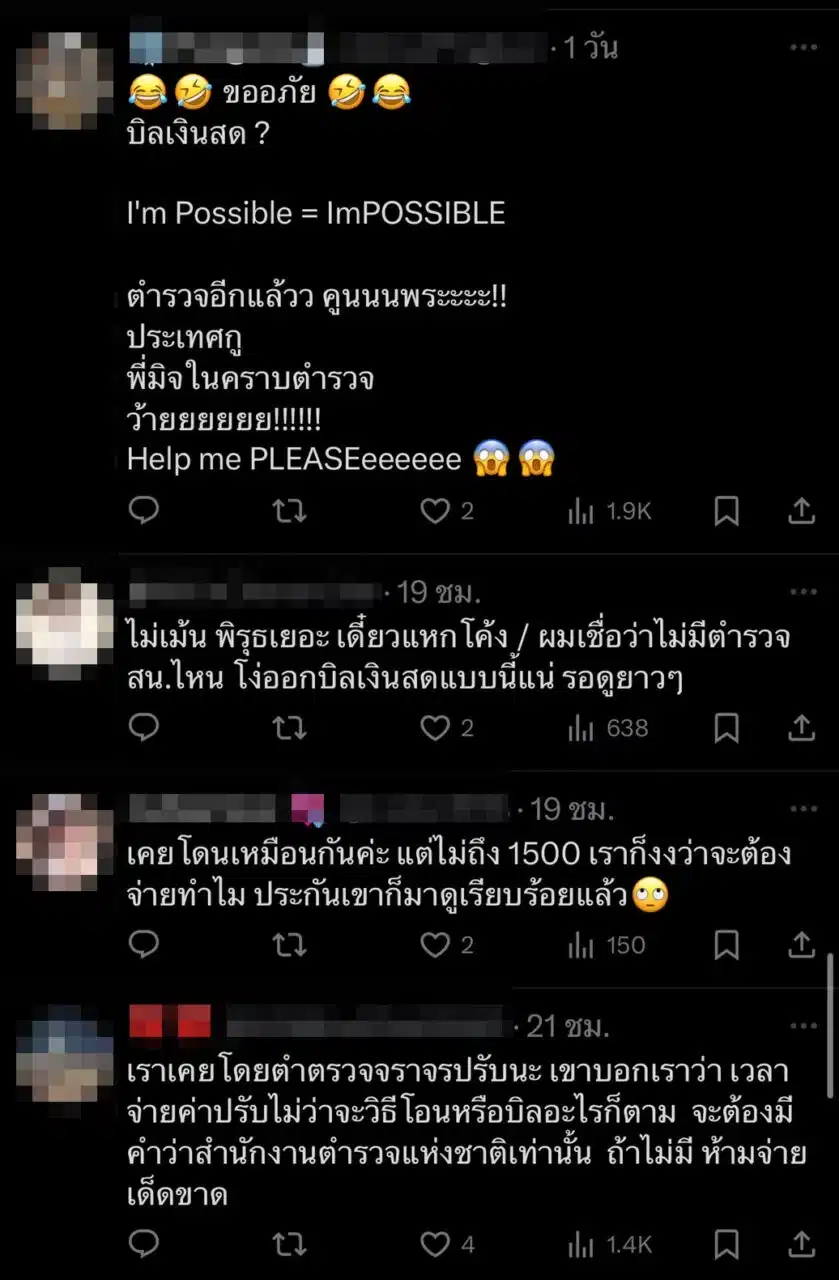
Task: Open more options on the 21 ชม. comment
Action: 803,1025
